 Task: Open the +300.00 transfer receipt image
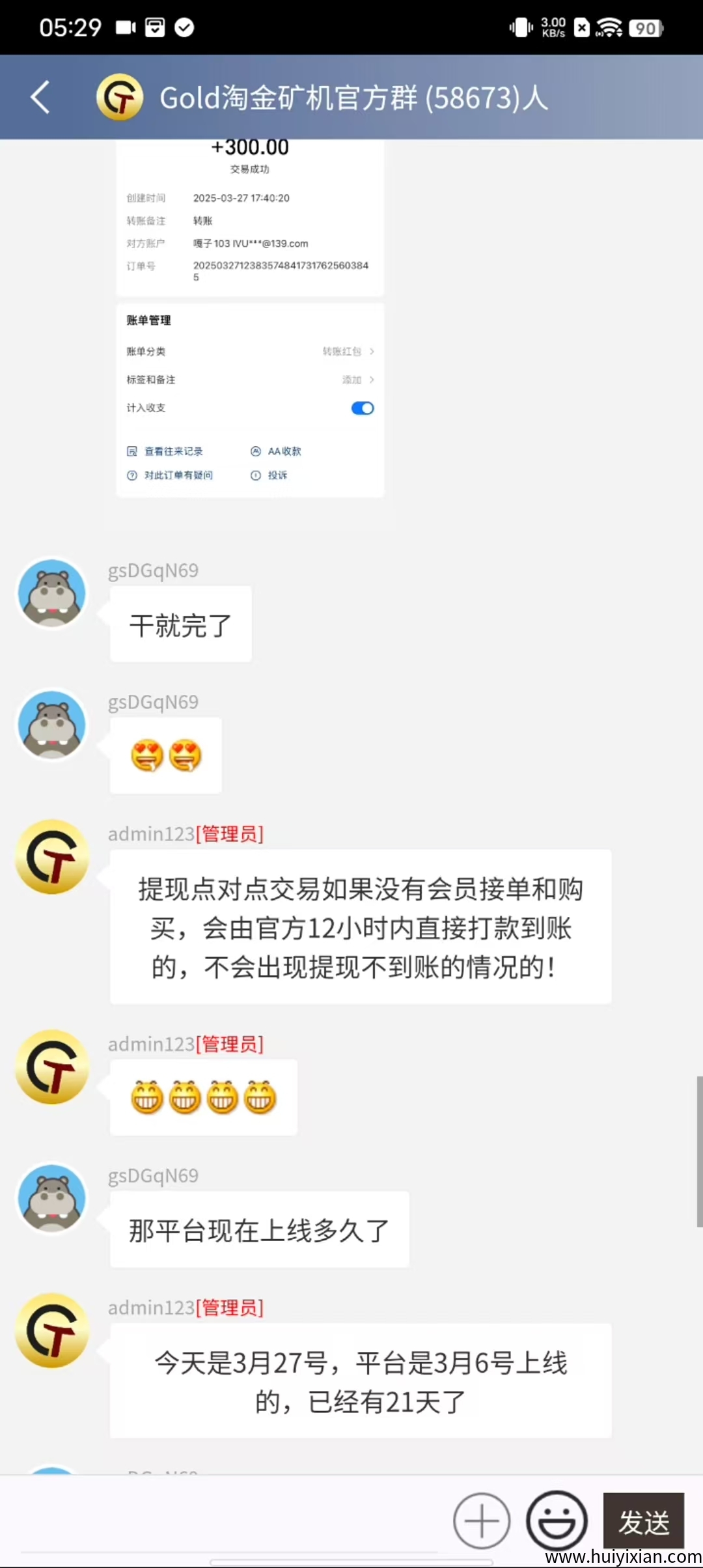(250, 319)
